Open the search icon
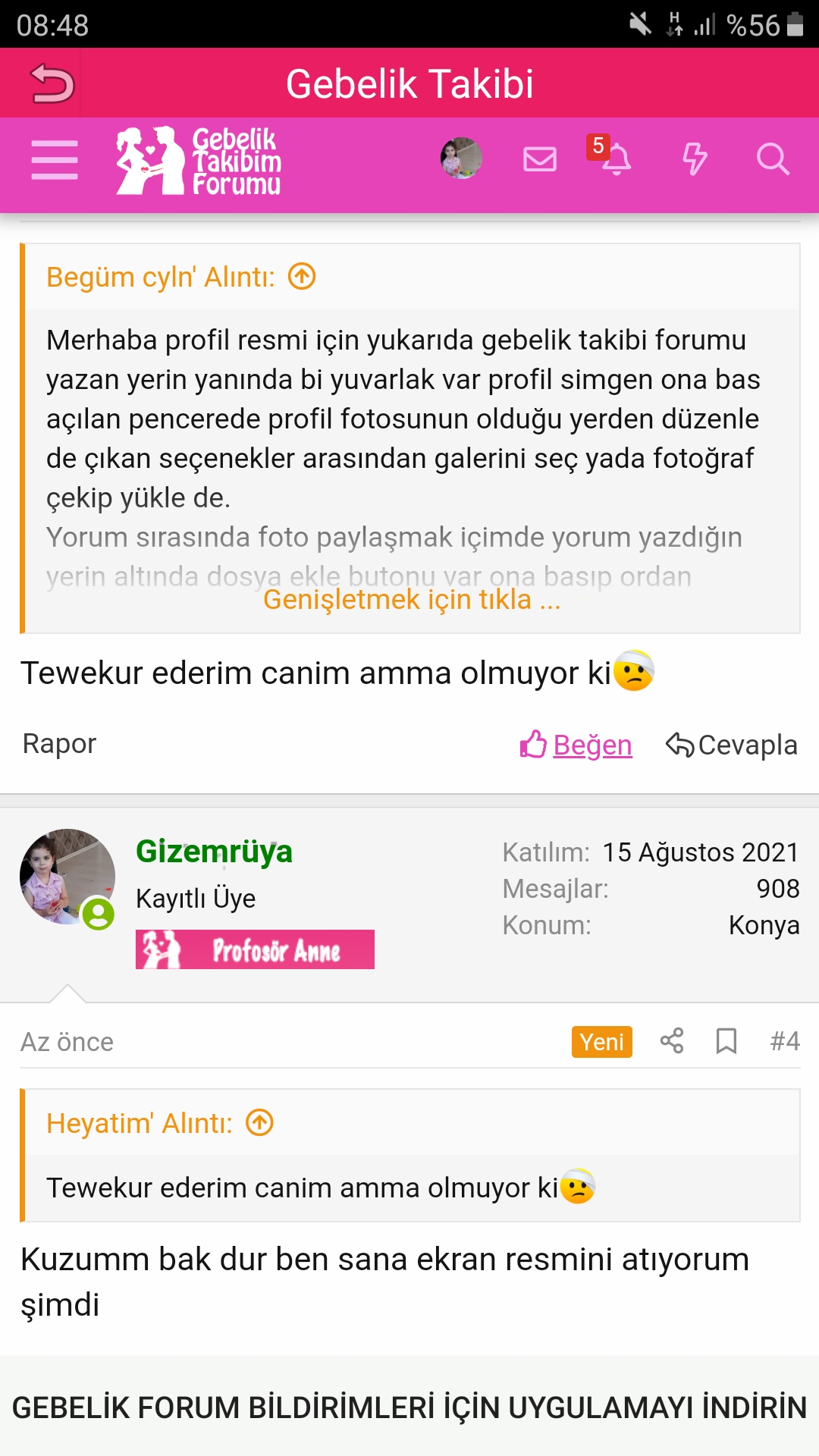 click(x=773, y=159)
